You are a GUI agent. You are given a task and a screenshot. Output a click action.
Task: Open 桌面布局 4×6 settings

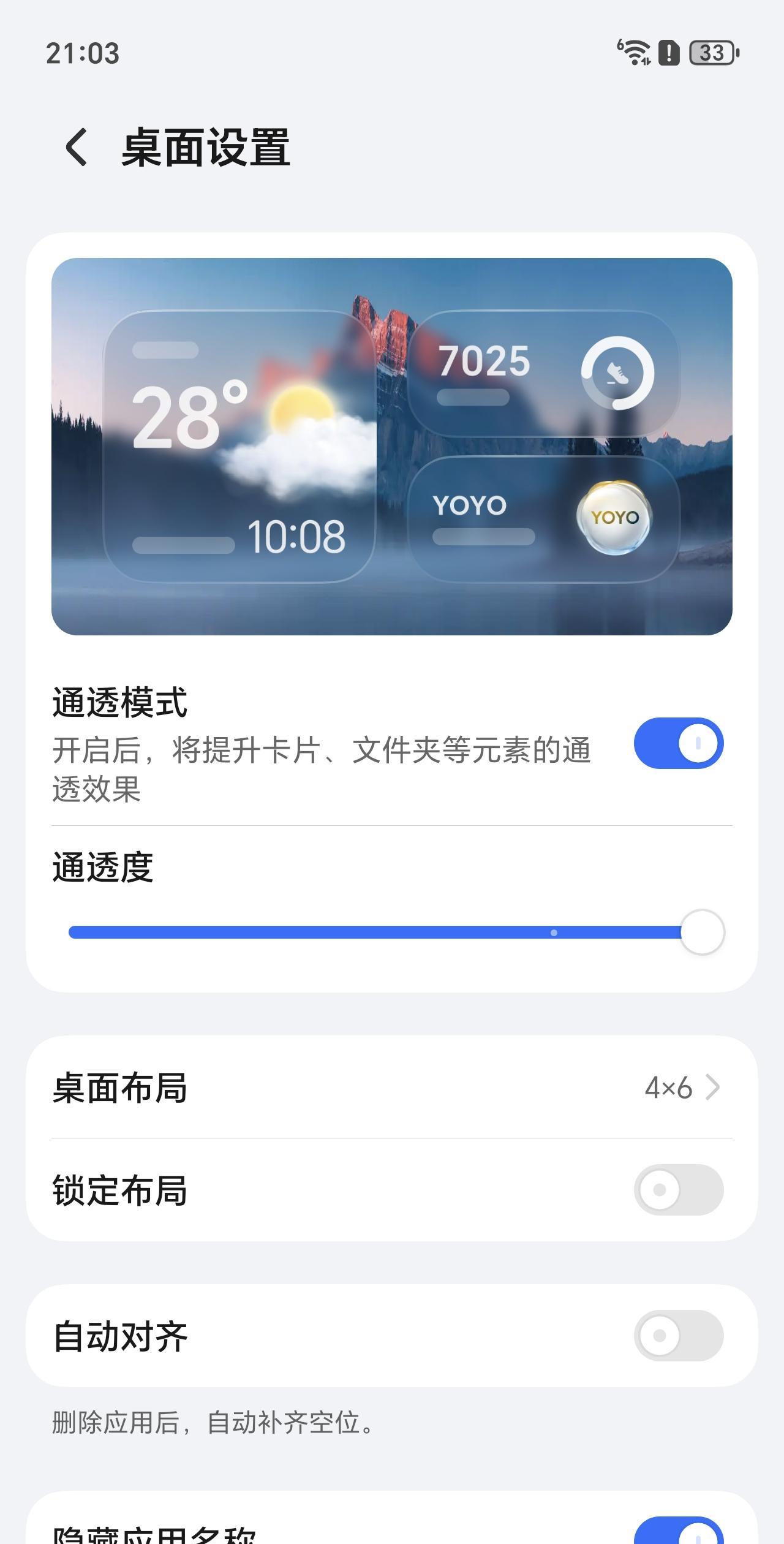392,1088
